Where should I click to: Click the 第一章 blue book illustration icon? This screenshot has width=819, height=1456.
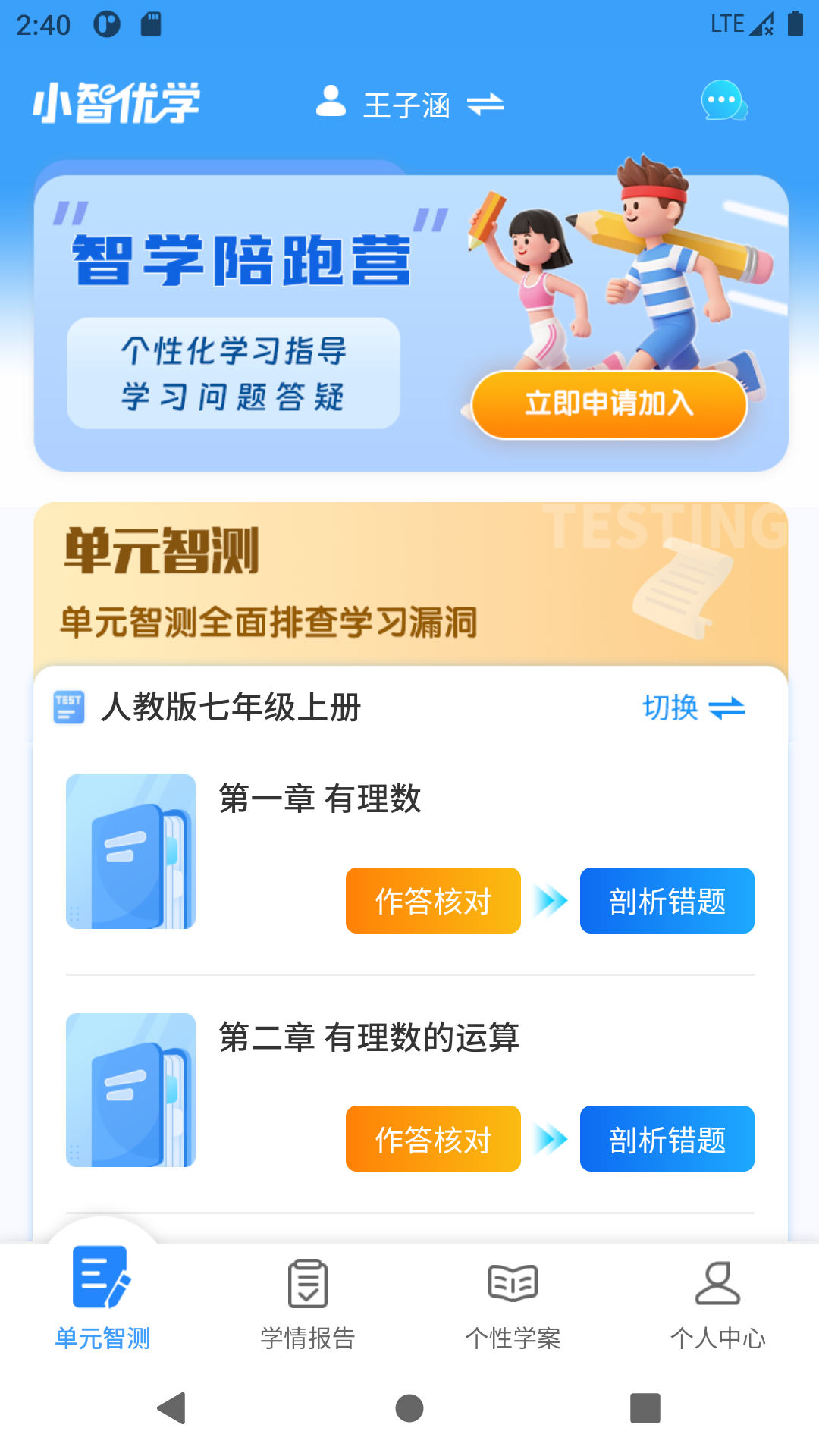[130, 853]
